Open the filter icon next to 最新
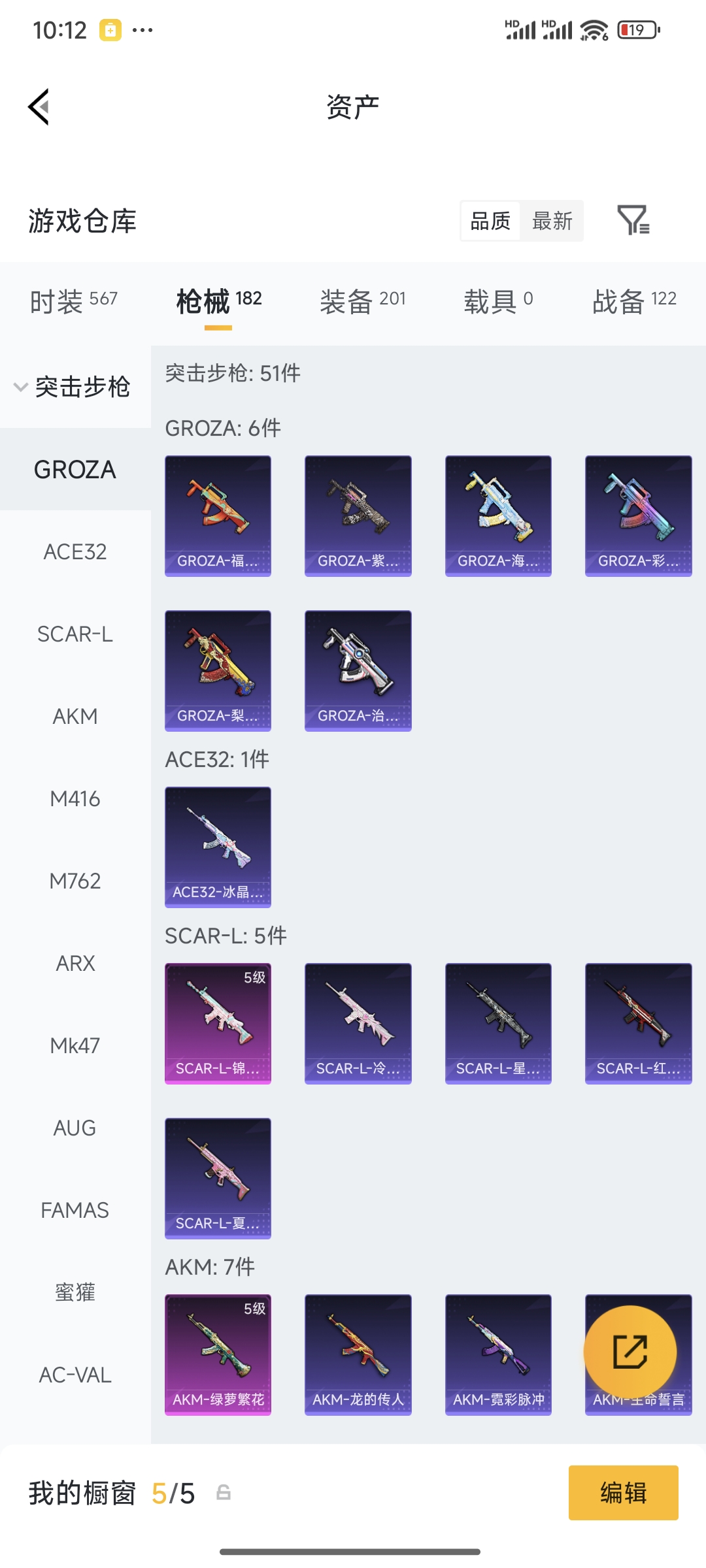706x1568 pixels. 633,220
